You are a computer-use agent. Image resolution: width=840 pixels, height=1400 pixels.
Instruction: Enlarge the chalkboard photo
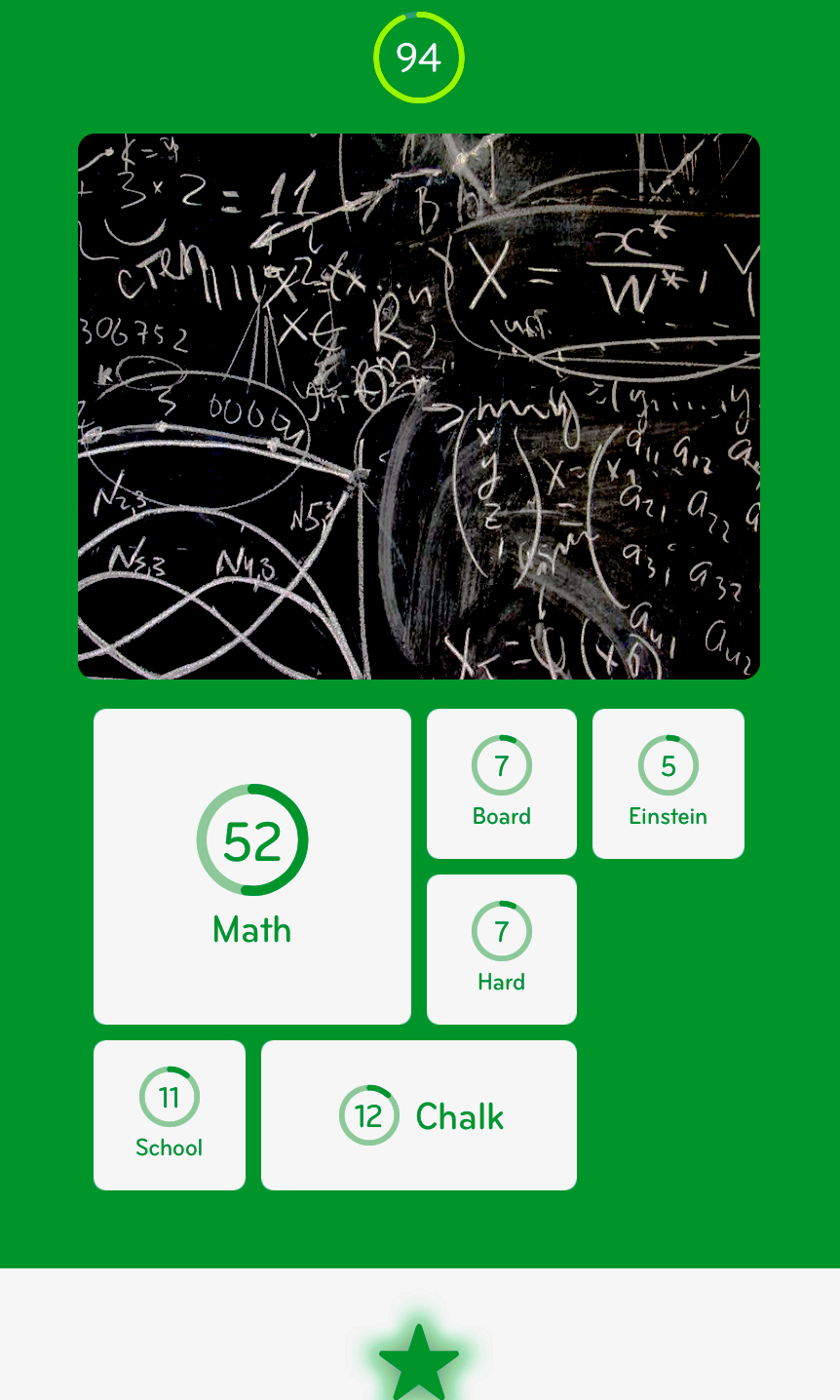point(419,407)
